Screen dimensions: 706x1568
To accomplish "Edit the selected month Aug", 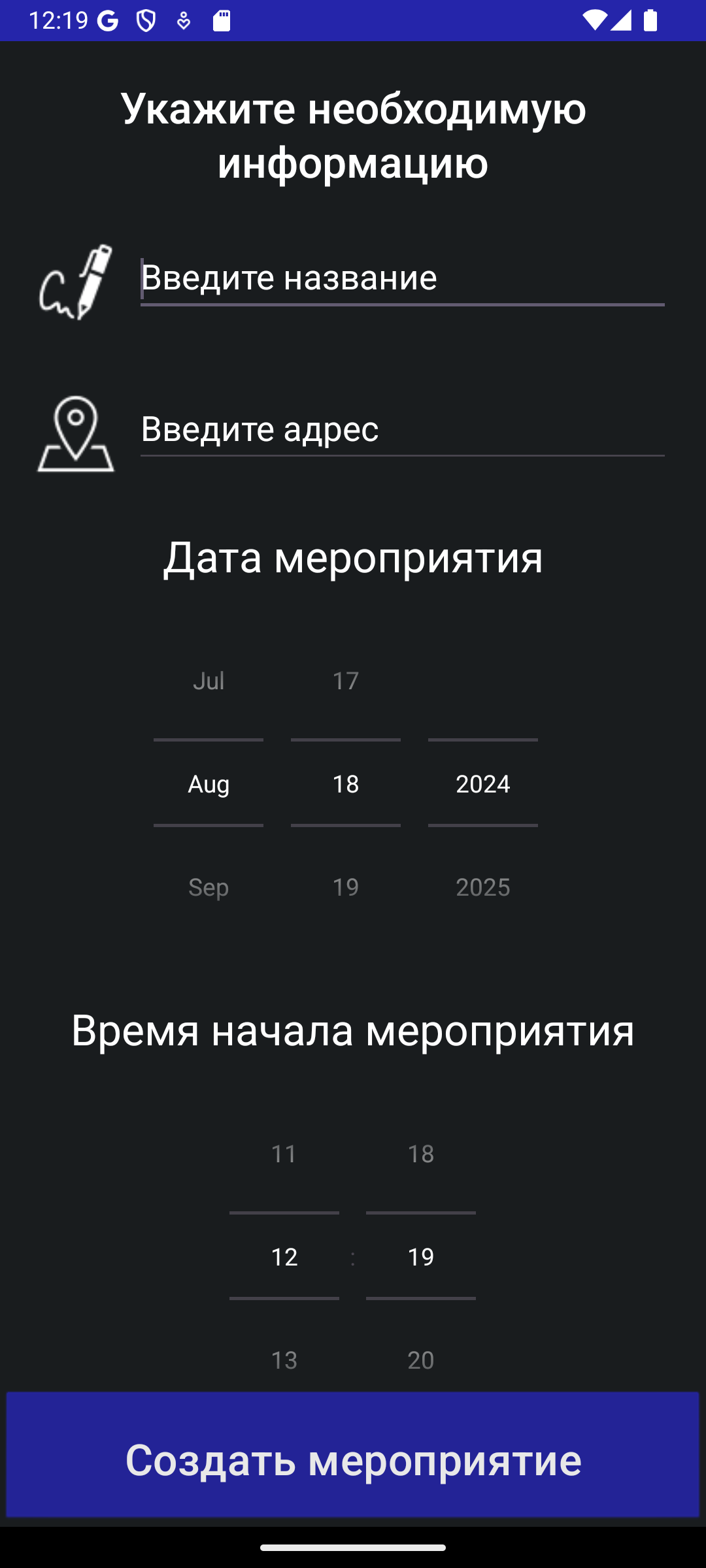I will click(209, 784).
